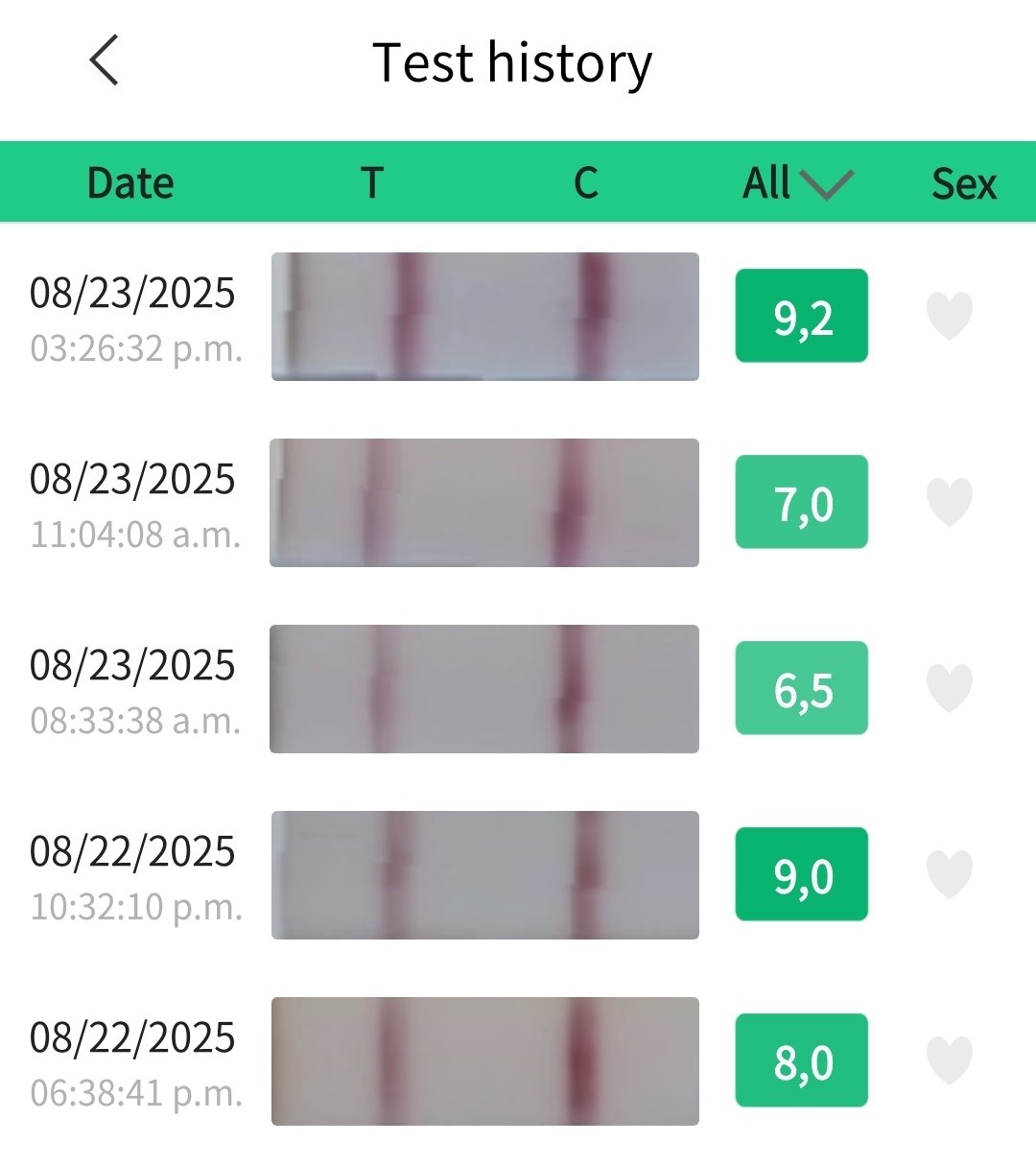Select the heart next to the 8,0 result
Image resolution: width=1036 pixels, height=1166 pixels.
tap(950, 1061)
